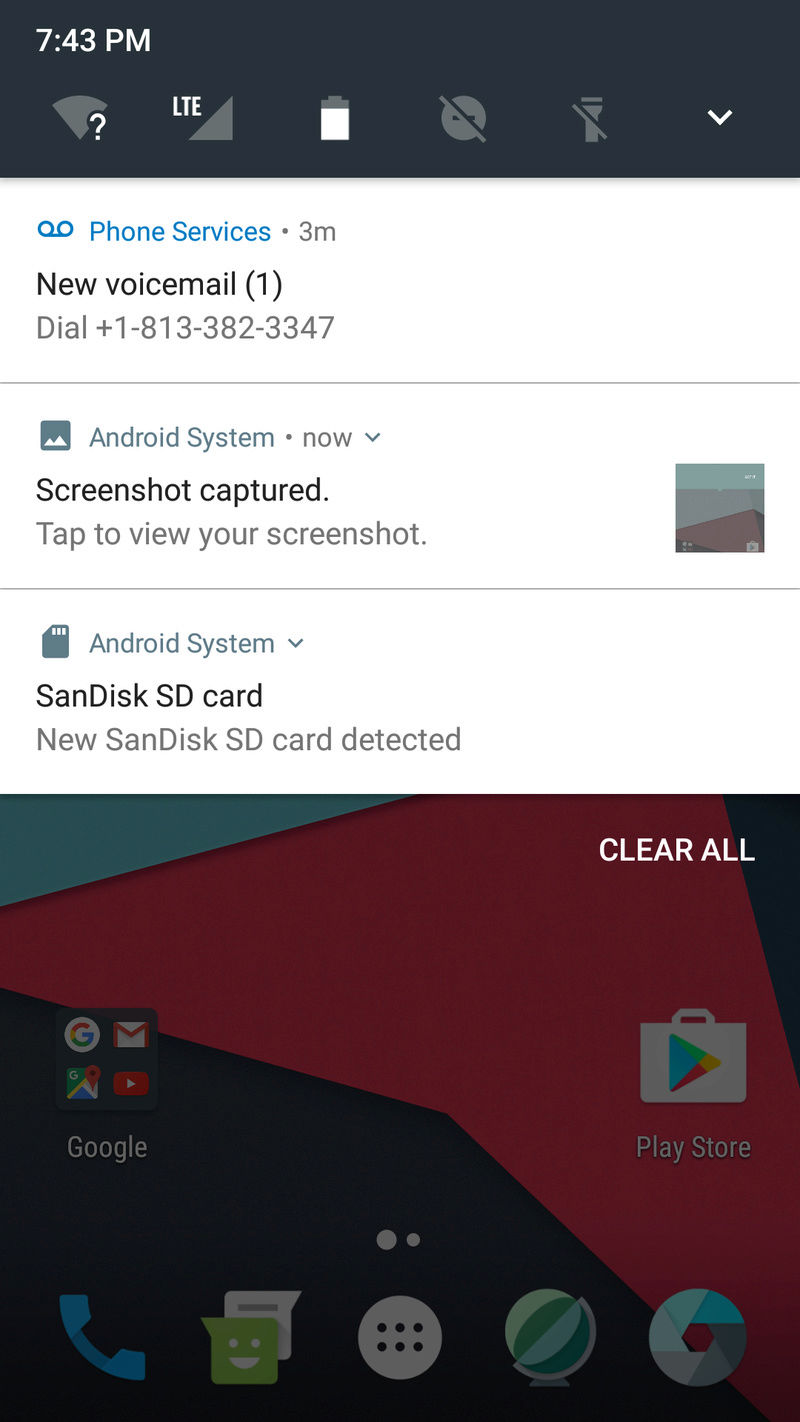
Task: Toggle the LTE mobile data tile
Action: click(x=203, y=118)
